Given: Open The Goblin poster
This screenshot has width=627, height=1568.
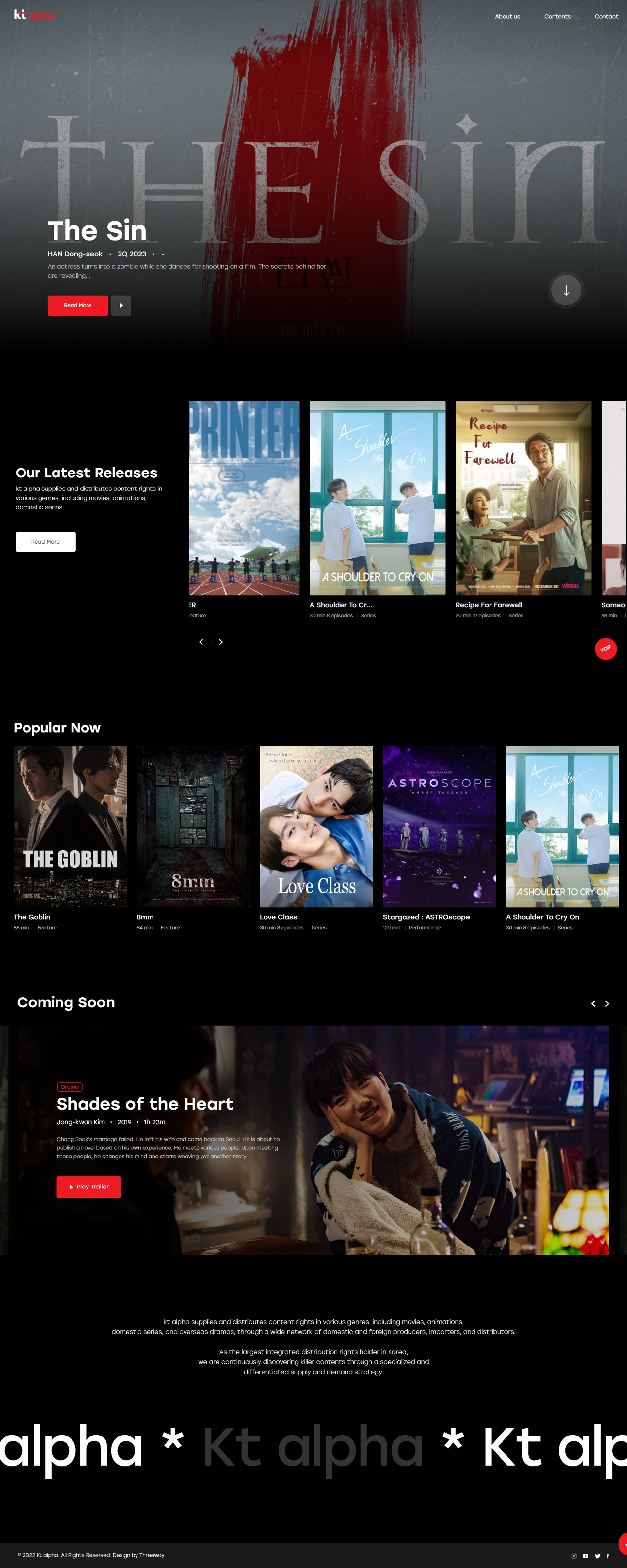Looking at the screenshot, I should [70, 826].
